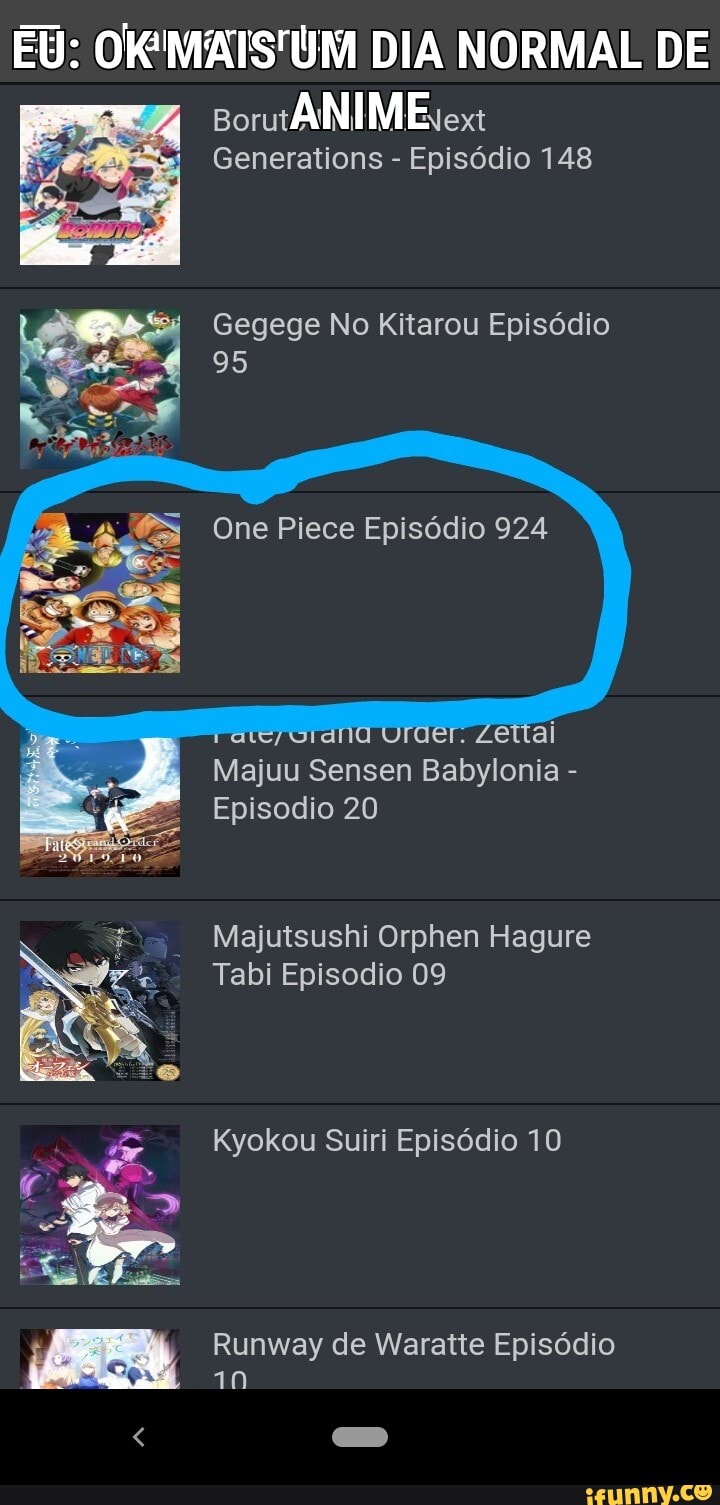Tap the One Piece cover thumbnail

pos(99,591)
